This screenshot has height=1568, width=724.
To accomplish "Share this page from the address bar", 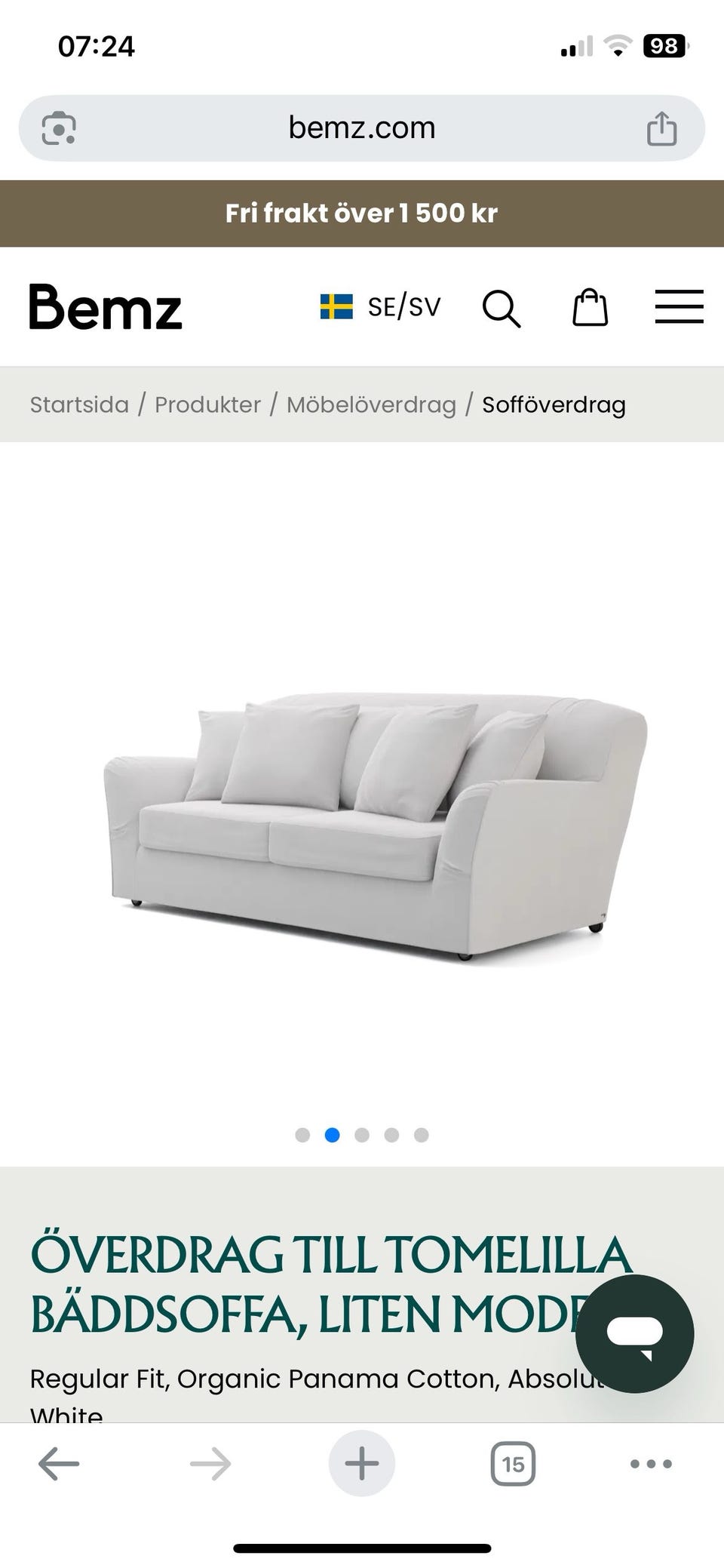I will click(661, 128).
